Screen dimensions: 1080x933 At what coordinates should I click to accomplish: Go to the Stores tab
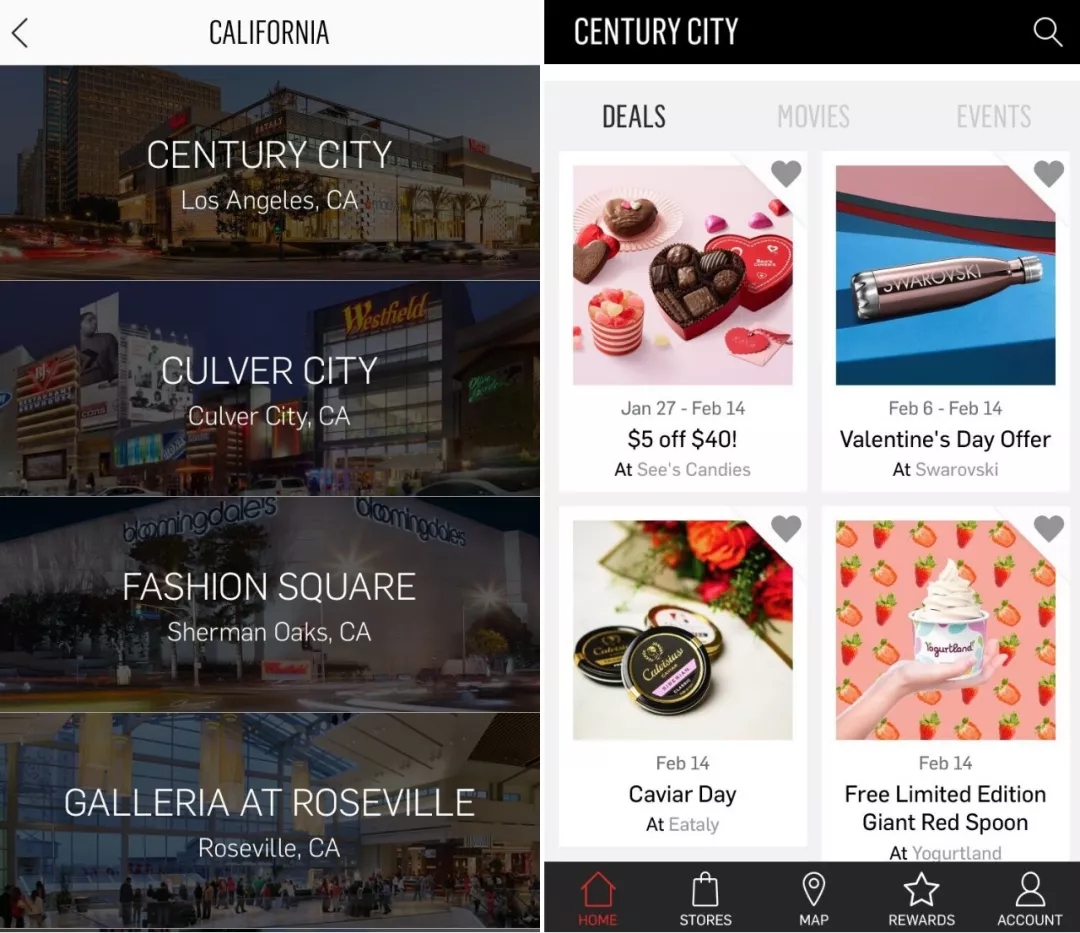click(705, 898)
